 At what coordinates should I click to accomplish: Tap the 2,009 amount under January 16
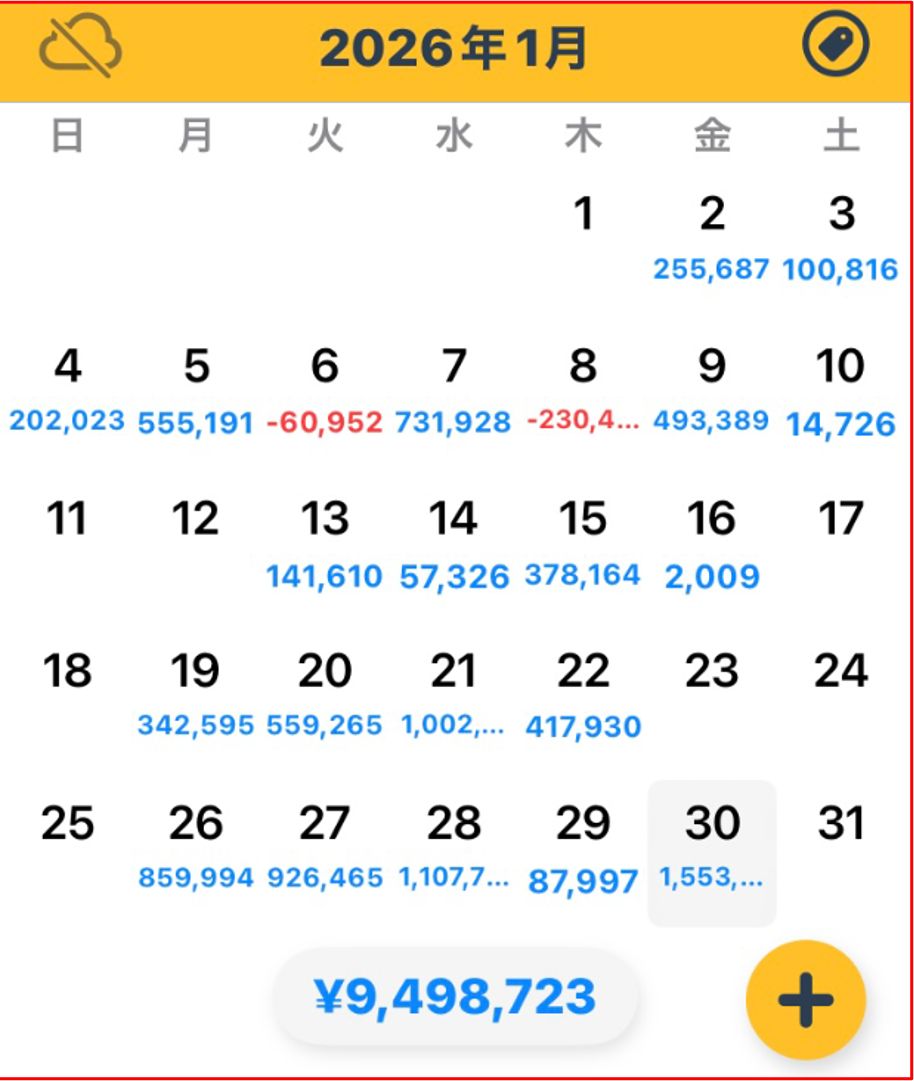click(711, 576)
